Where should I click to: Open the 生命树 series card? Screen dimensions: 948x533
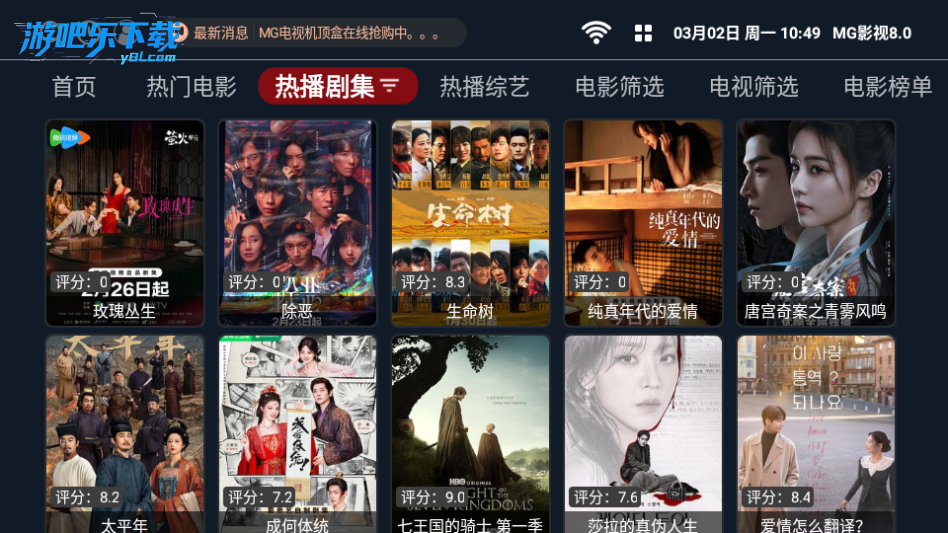[x=470, y=222]
